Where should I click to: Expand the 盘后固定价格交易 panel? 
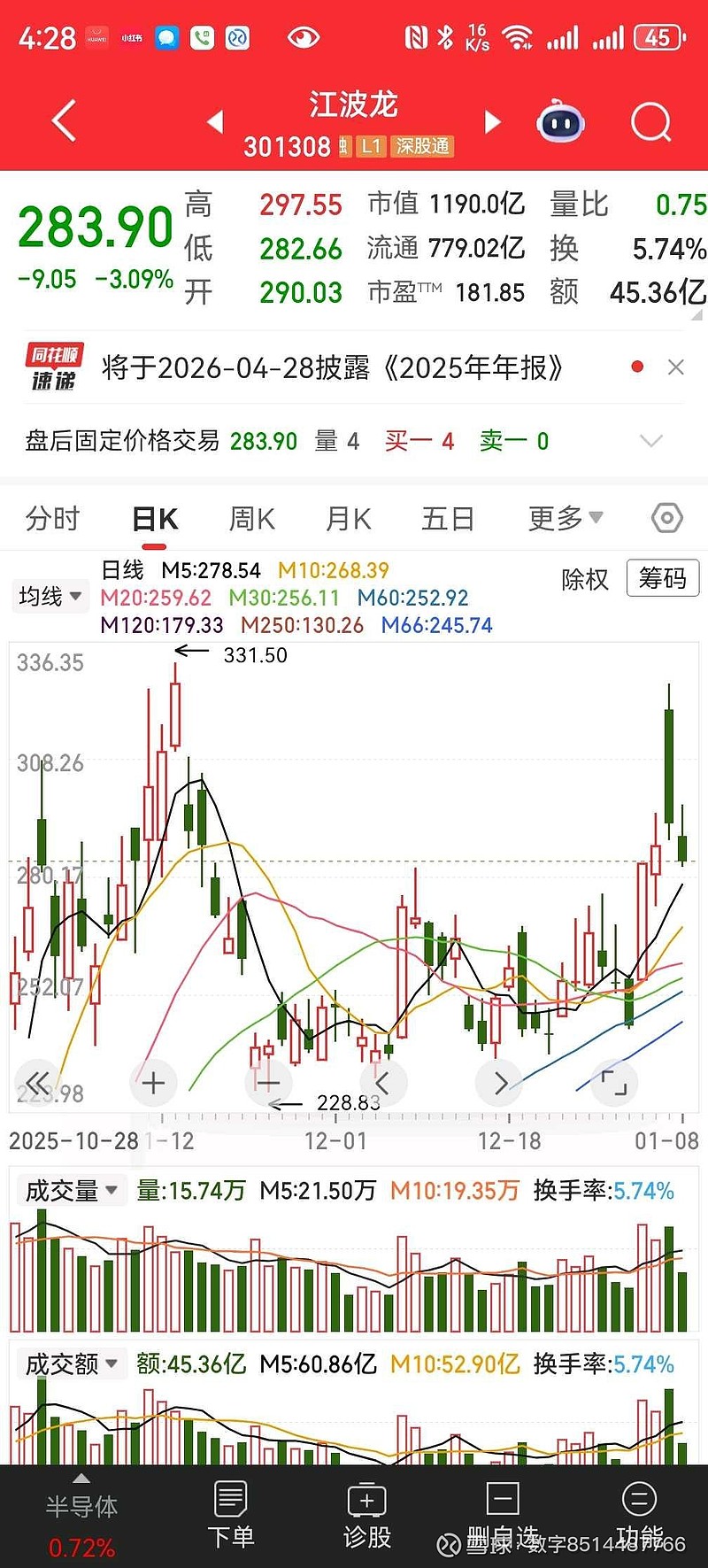tap(651, 440)
